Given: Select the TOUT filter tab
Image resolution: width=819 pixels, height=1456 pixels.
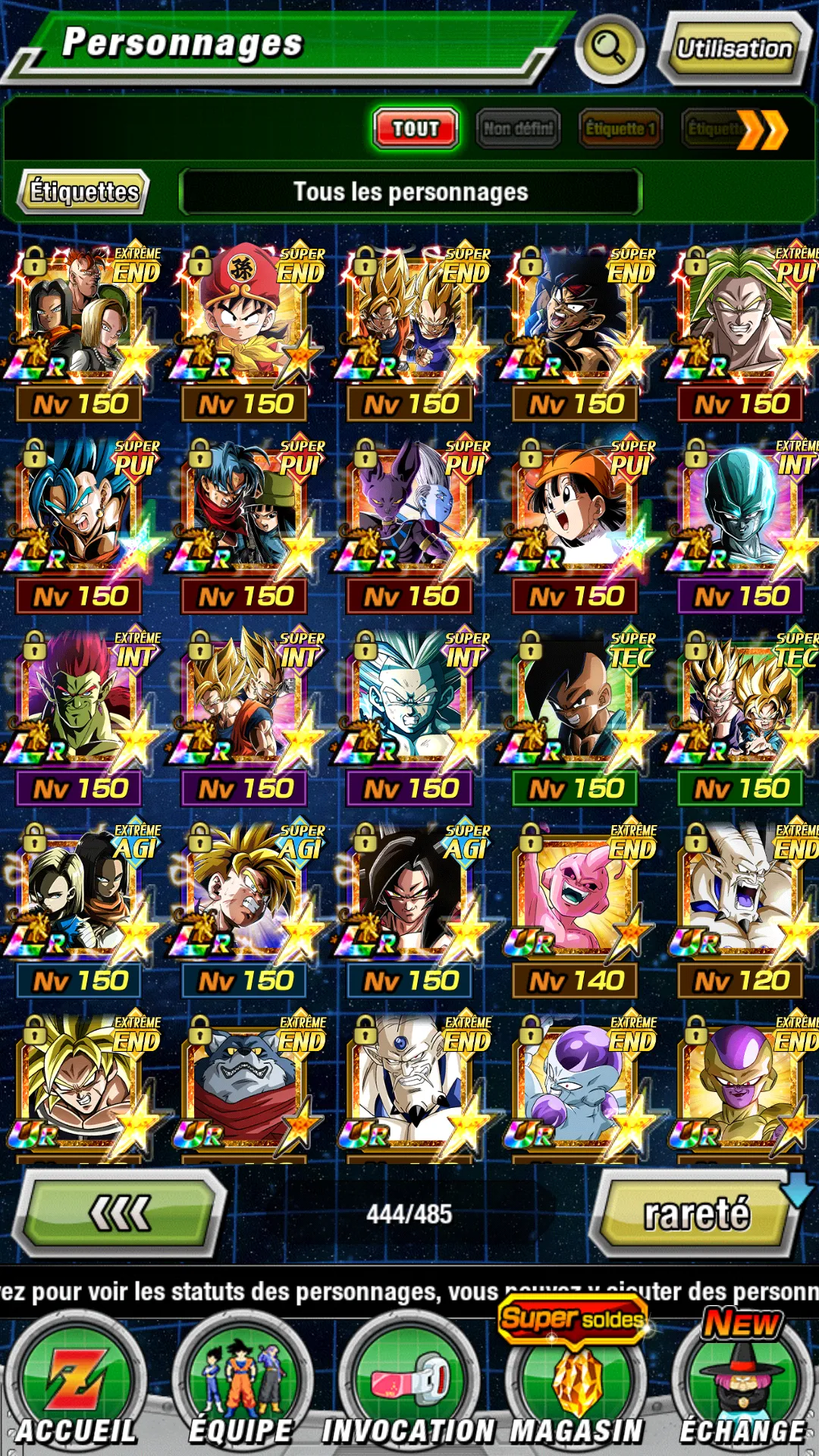Looking at the screenshot, I should tap(416, 128).
